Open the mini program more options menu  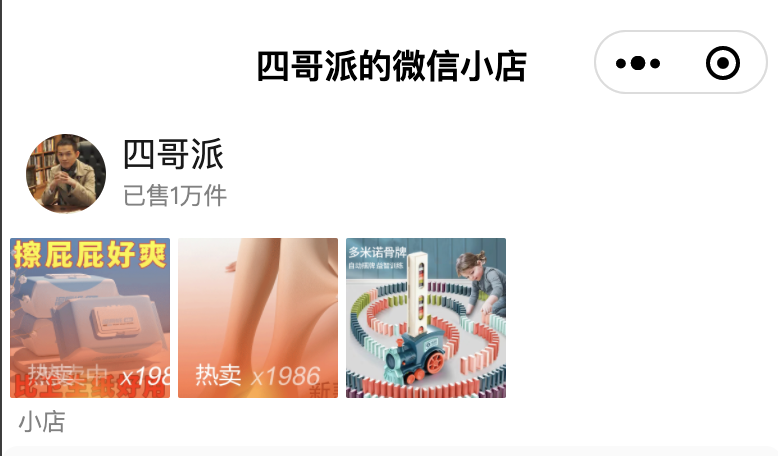638,63
